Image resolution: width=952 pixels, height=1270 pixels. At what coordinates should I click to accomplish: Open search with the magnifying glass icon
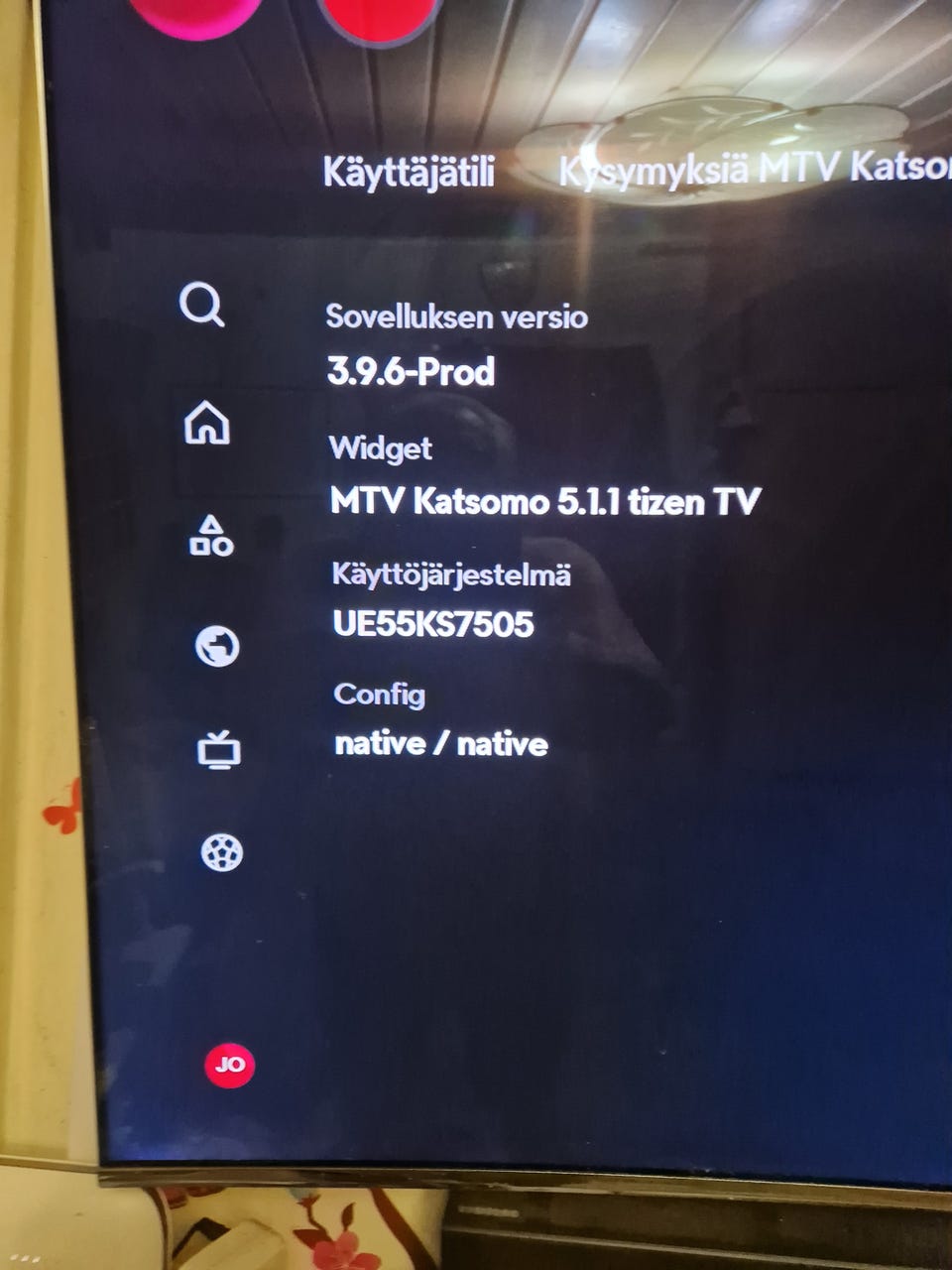[x=205, y=307]
